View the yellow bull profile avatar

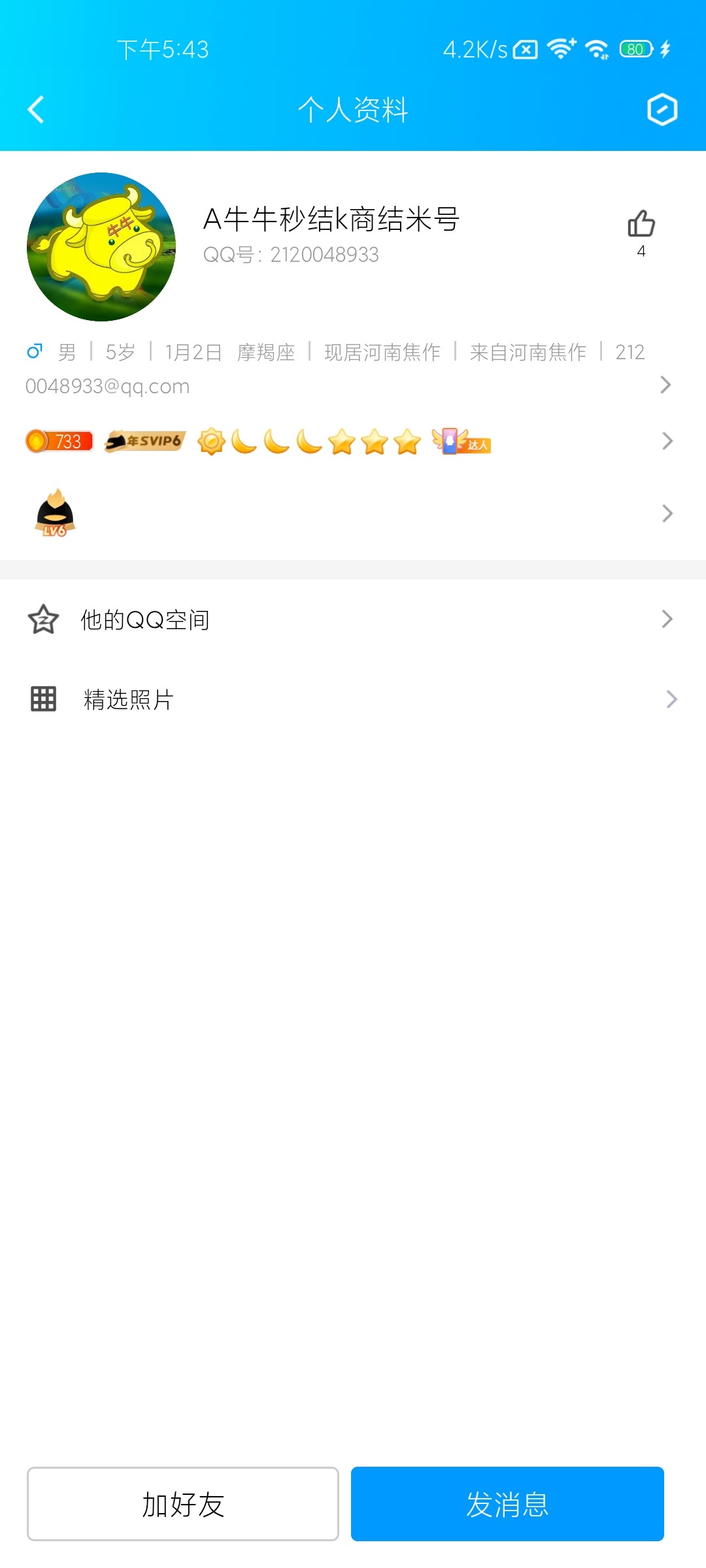[101, 247]
